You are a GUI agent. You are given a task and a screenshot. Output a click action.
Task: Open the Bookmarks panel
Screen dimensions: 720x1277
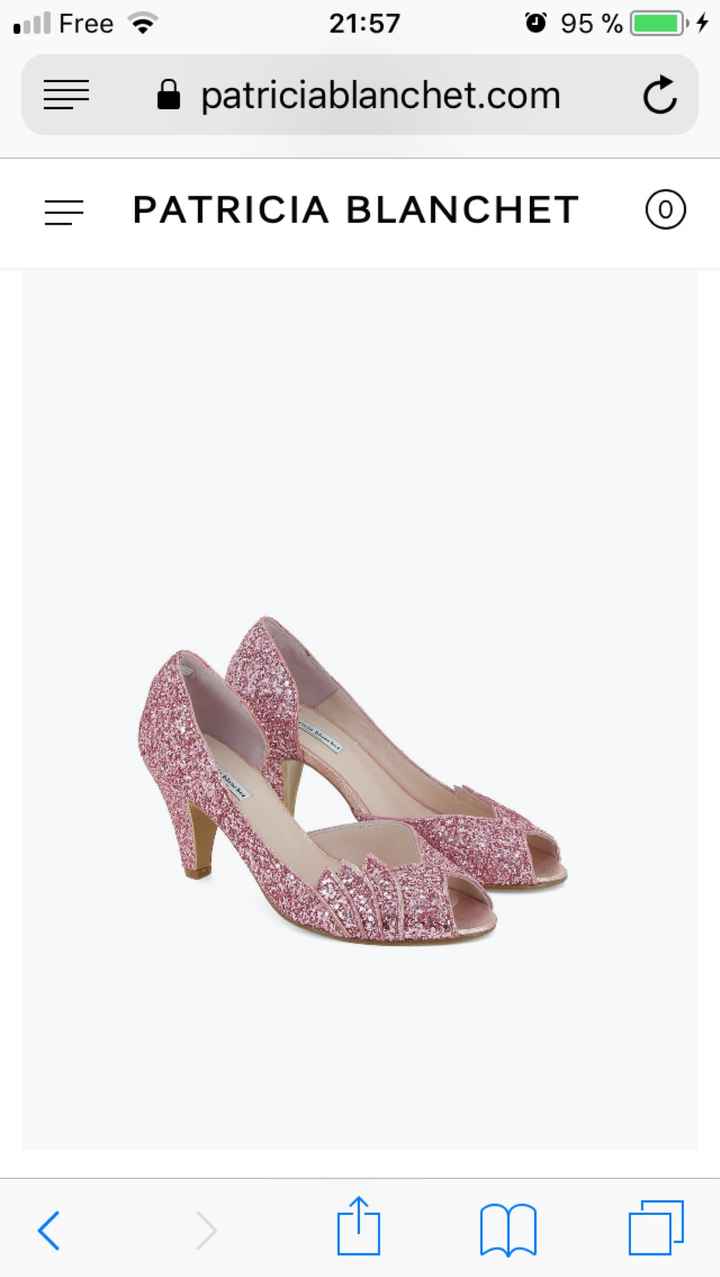click(x=508, y=1230)
